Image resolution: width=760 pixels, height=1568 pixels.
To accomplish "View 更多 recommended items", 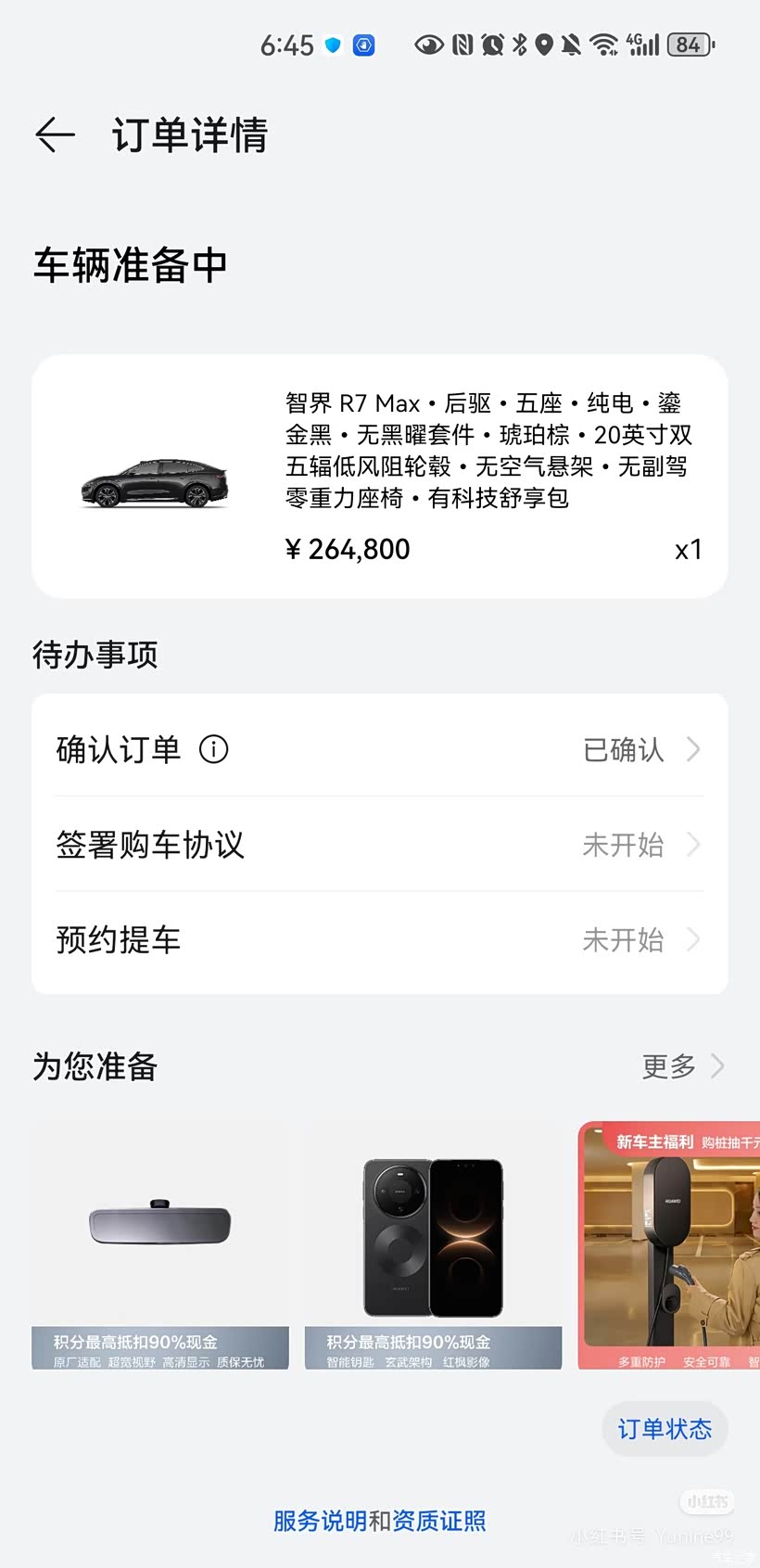I will point(682,1066).
